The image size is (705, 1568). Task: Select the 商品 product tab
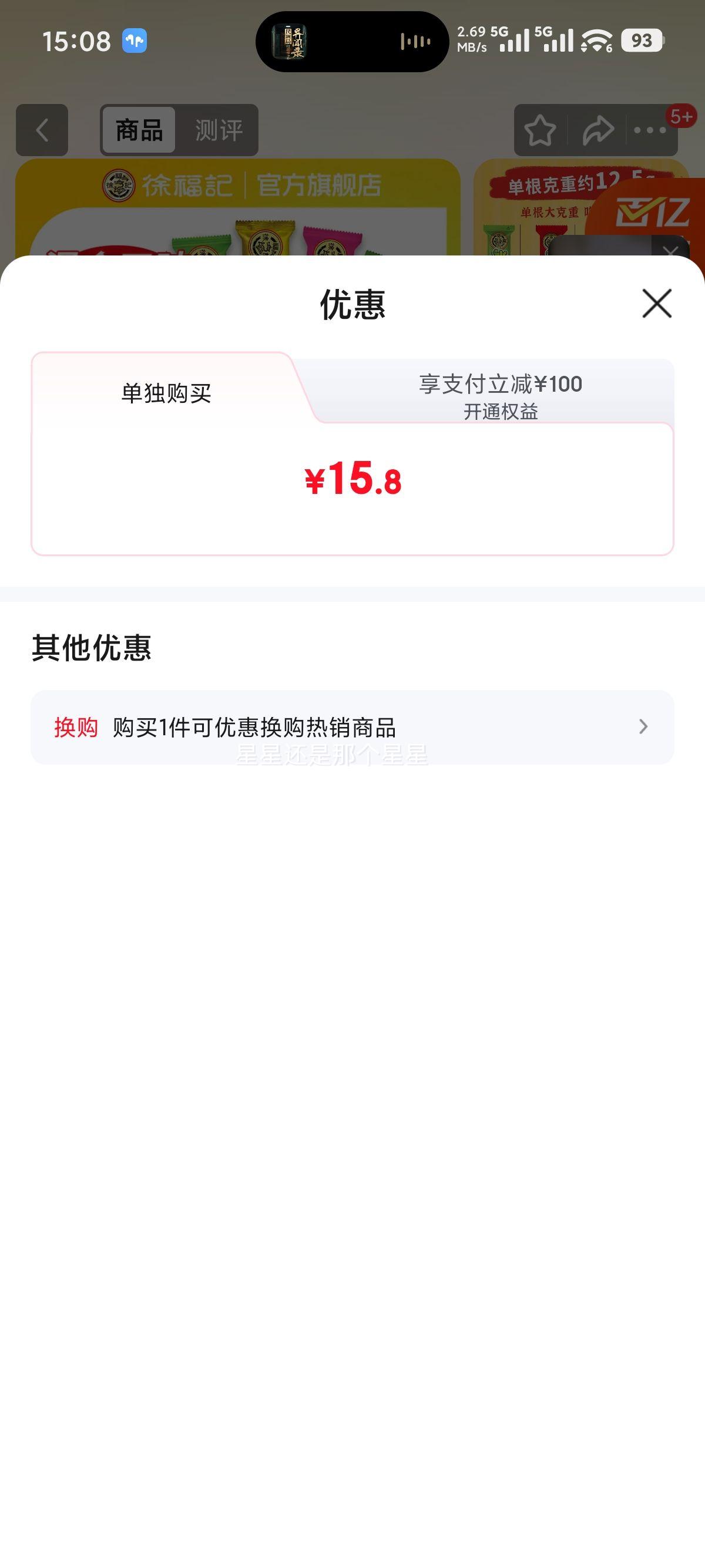tap(139, 130)
